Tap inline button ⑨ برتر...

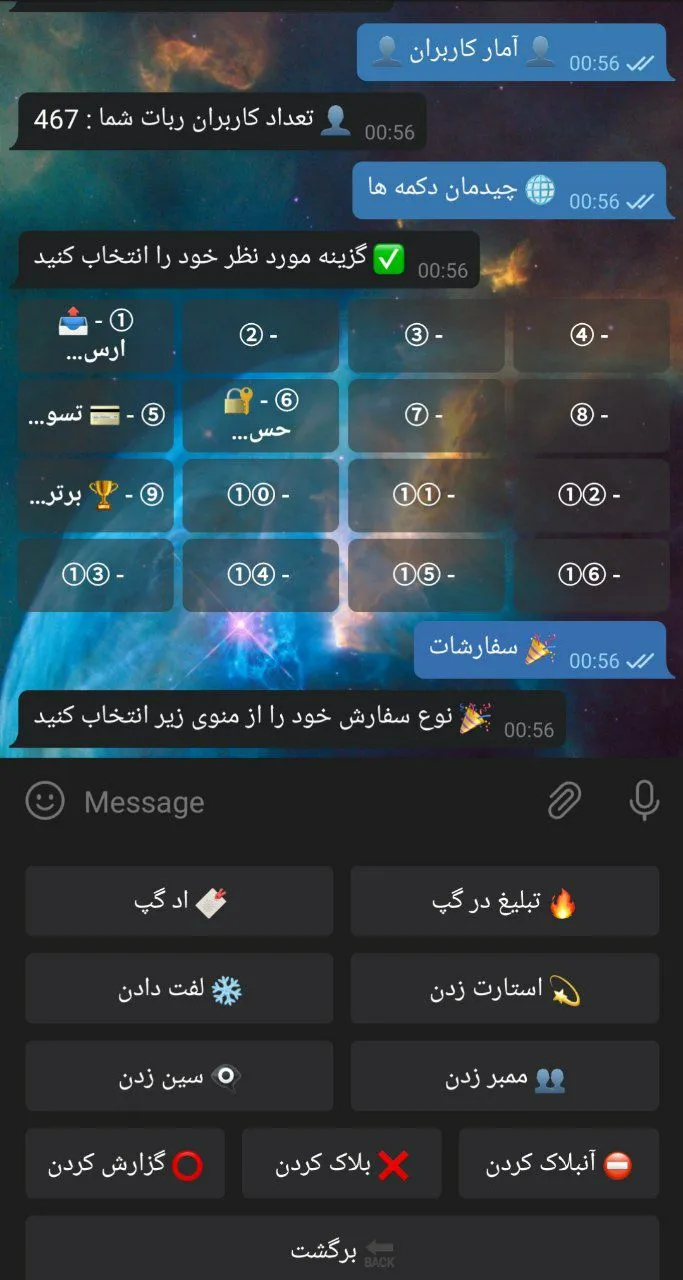96,495
